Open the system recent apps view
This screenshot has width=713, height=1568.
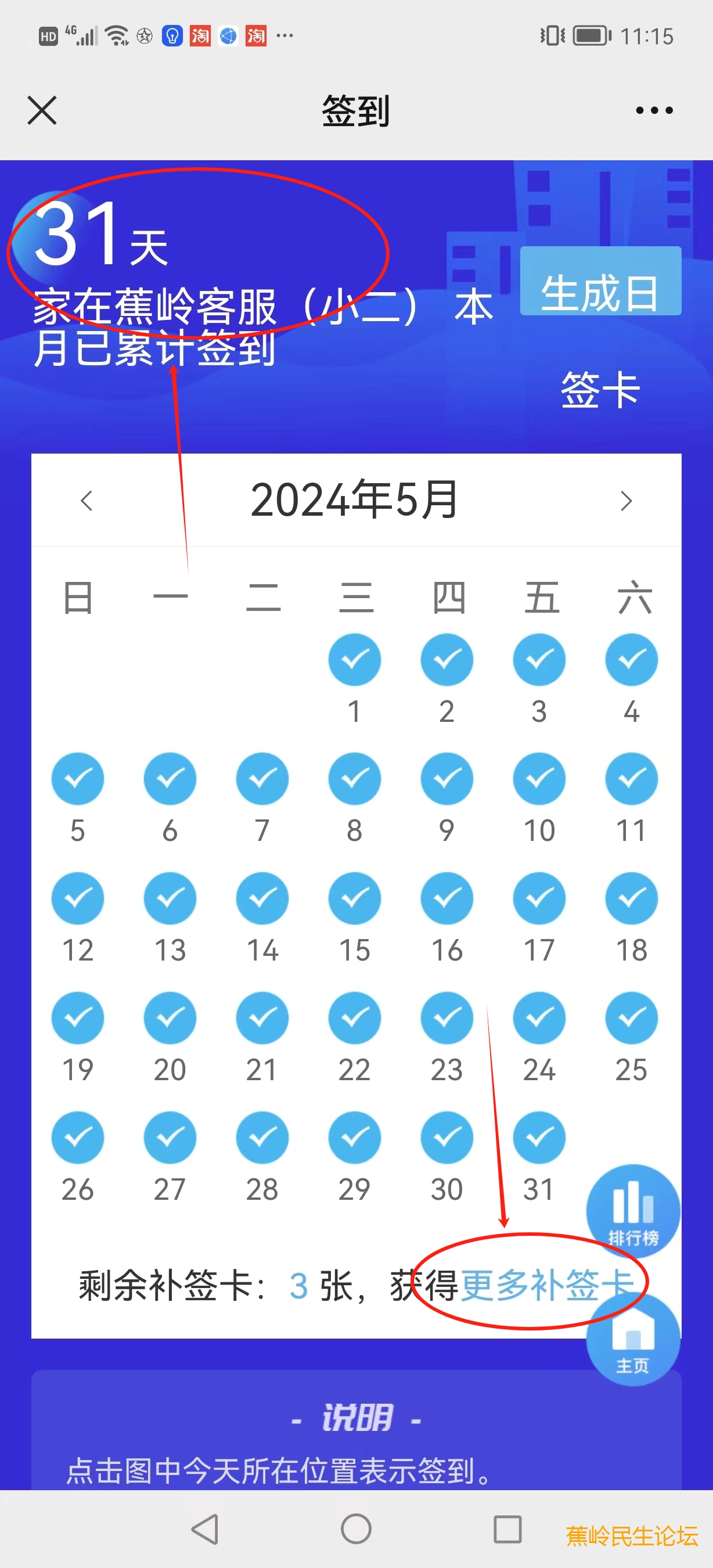tap(507, 1529)
